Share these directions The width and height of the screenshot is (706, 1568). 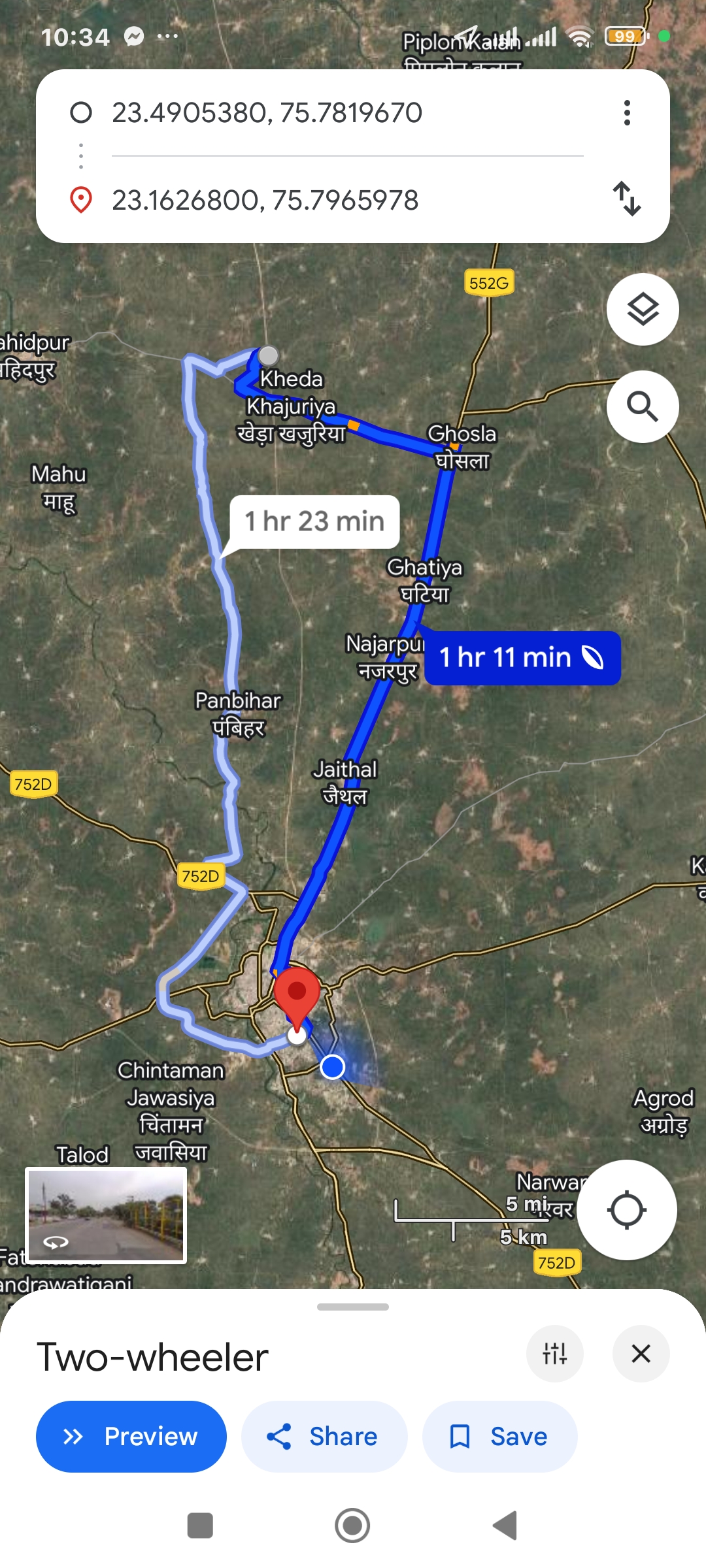pos(324,1437)
